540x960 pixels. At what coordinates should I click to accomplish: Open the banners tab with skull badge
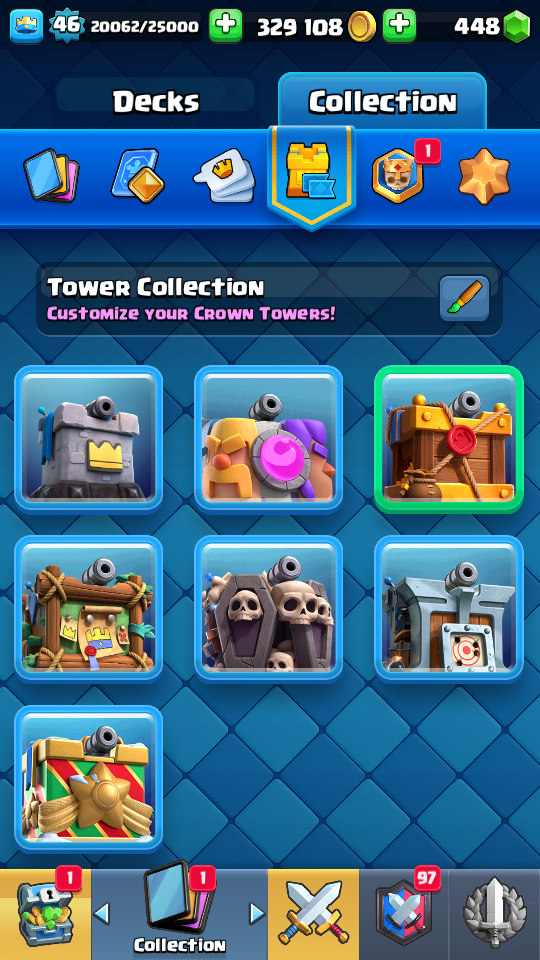[x=398, y=176]
